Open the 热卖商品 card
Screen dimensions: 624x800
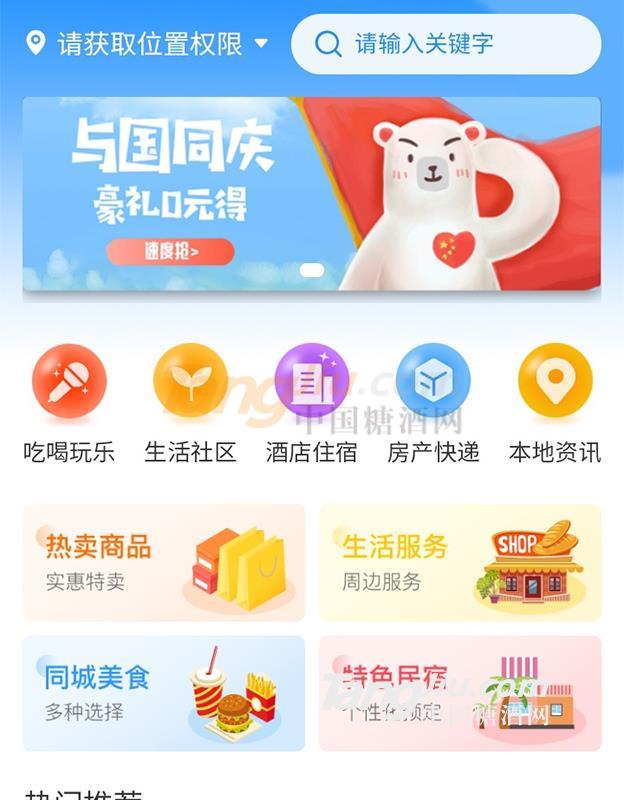pos(163,562)
